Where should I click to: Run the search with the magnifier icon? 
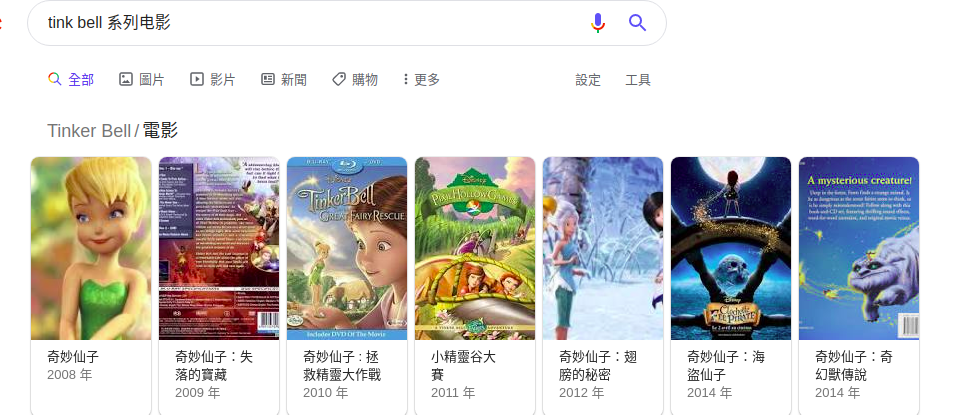pos(637,23)
